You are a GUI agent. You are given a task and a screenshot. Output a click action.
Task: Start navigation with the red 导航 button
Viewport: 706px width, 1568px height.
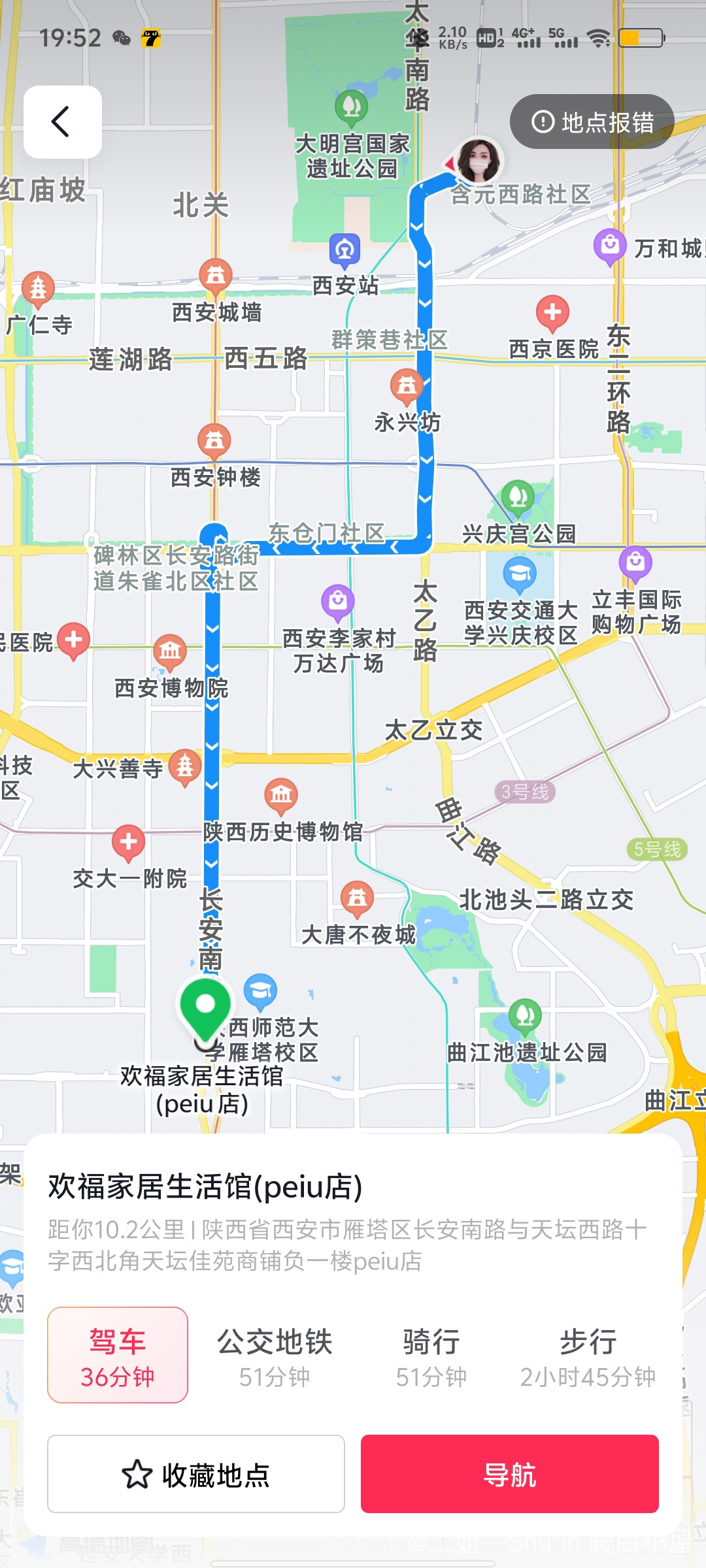(x=510, y=1474)
